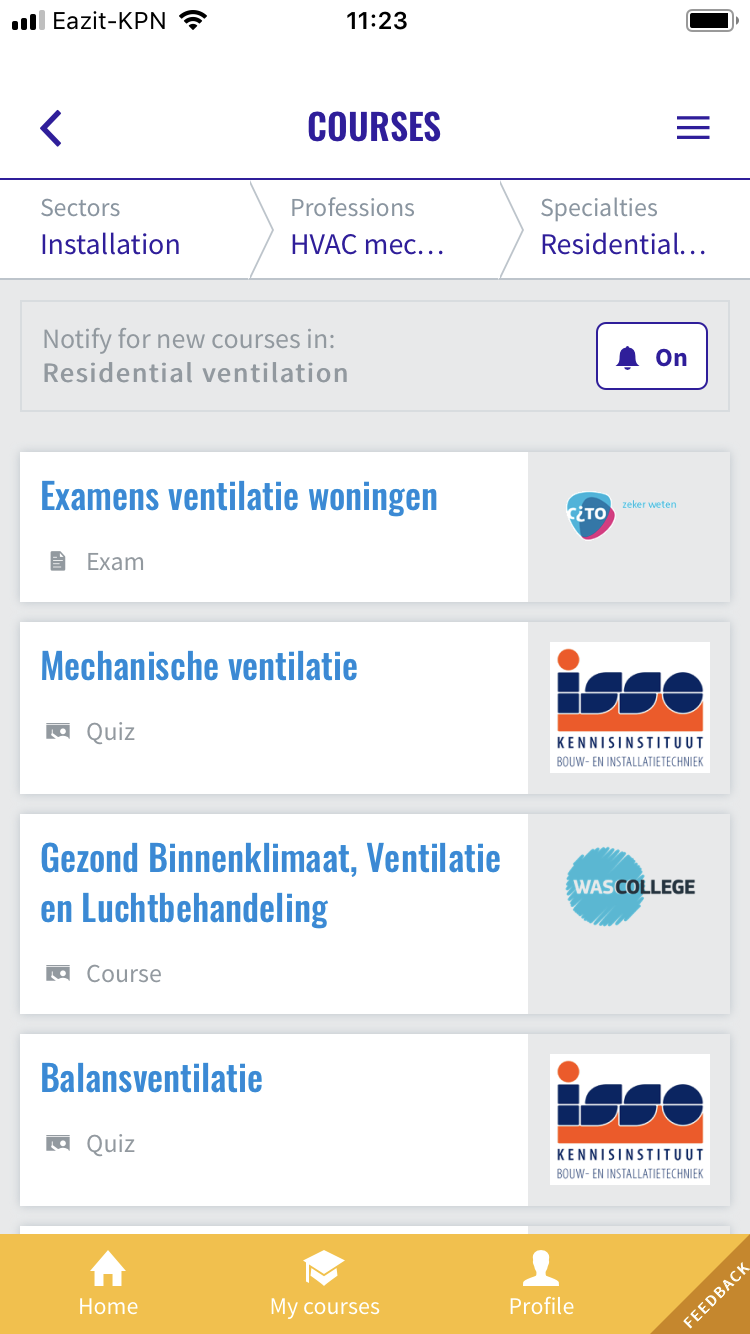Switch to the Home tab
The image size is (750, 1334).
(108, 1285)
